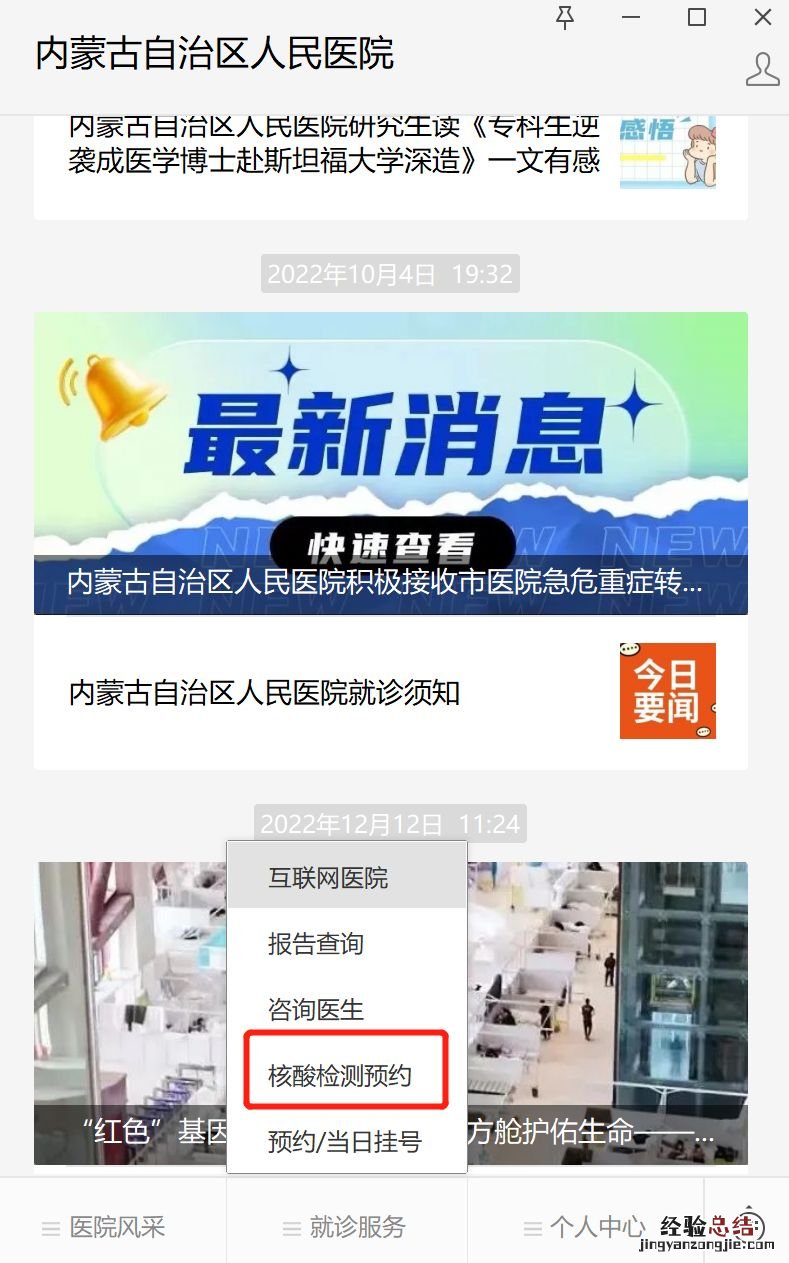Select 报告查询 in the popup menu
This screenshot has width=789, height=1263.
(x=316, y=944)
